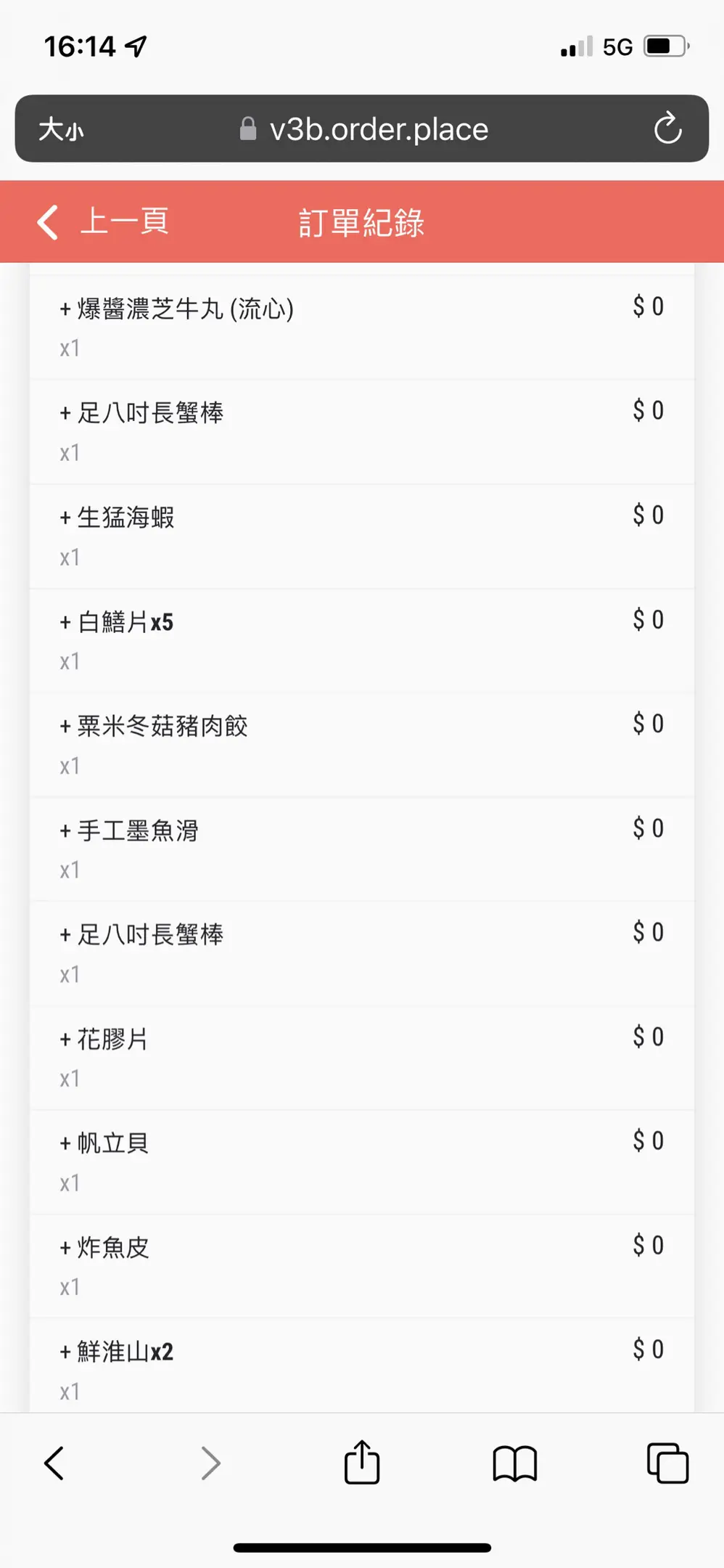Open the 大小 text size menu

pos(61,129)
